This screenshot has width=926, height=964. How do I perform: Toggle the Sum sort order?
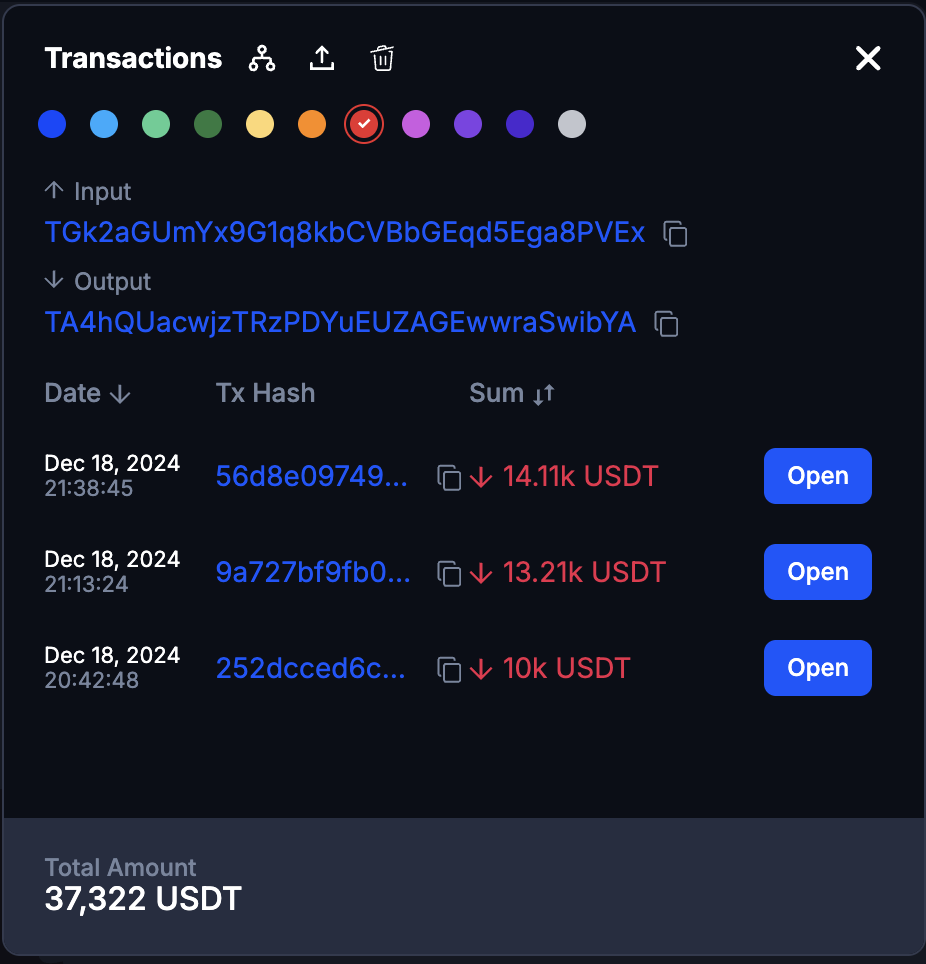click(543, 393)
